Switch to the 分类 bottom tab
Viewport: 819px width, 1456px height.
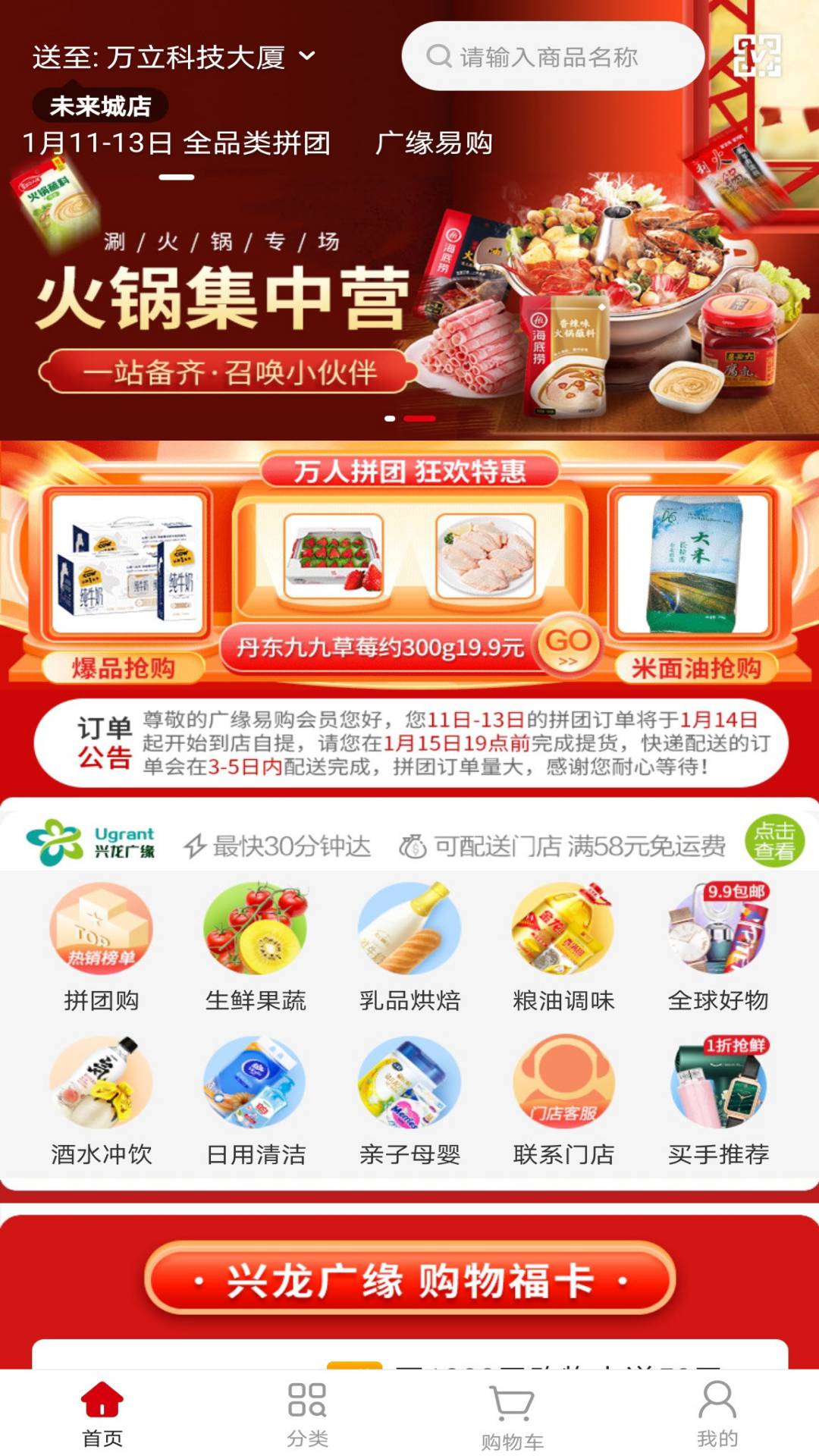point(307,1414)
